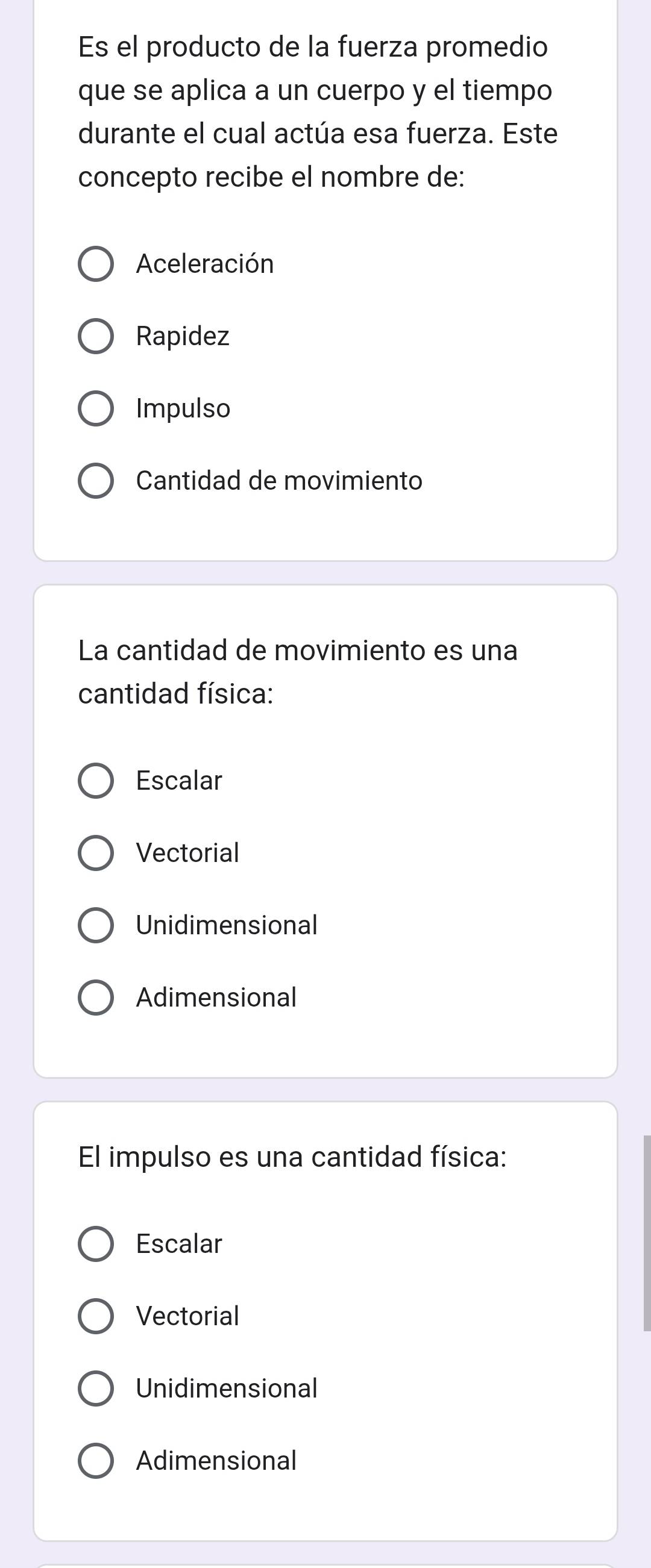Choose Vectorial for cantidad de movimiento question
The image size is (651, 1568).
pyautogui.click(x=96, y=853)
